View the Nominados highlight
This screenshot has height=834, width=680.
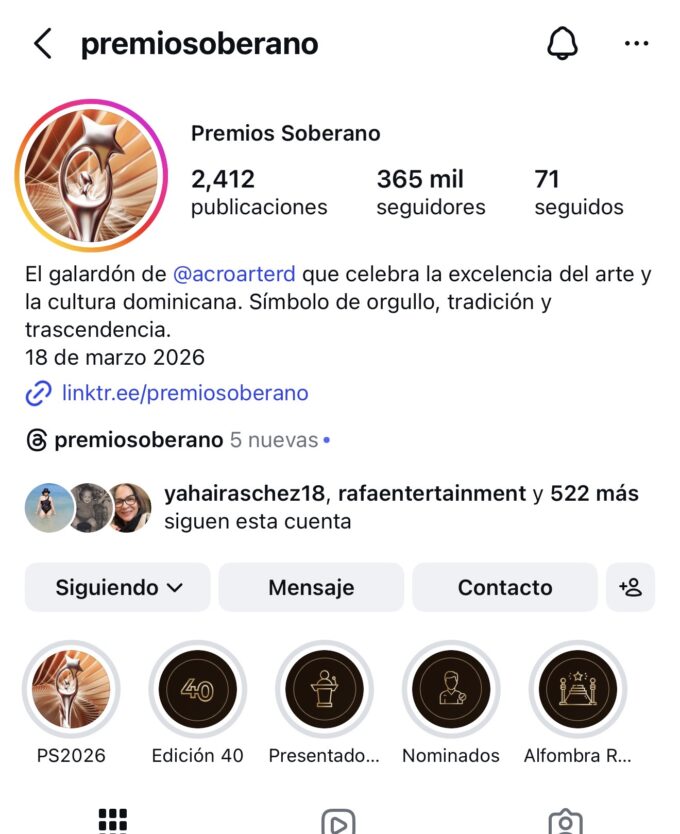coord(450,690)
